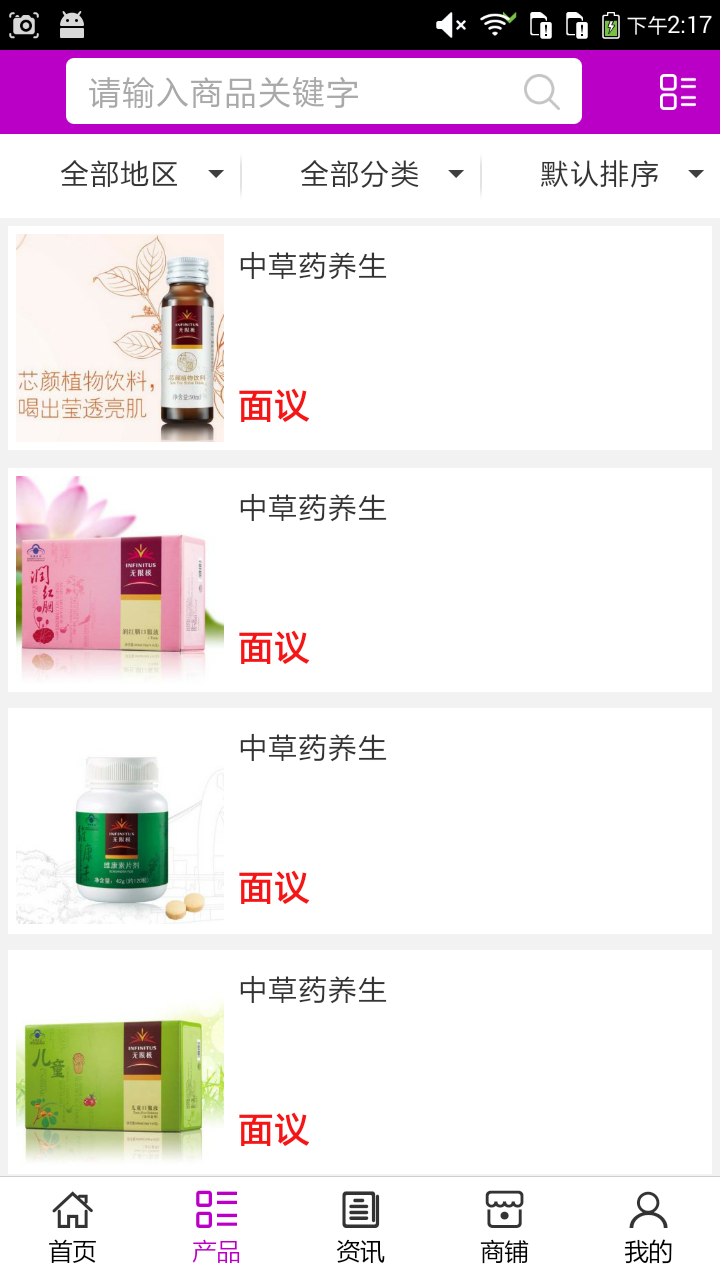This screenshot has height=1280, width=720.
Task: Open the 默认排序 sorting dropdown
Action: pyautogui.click(x=620, y=175)
